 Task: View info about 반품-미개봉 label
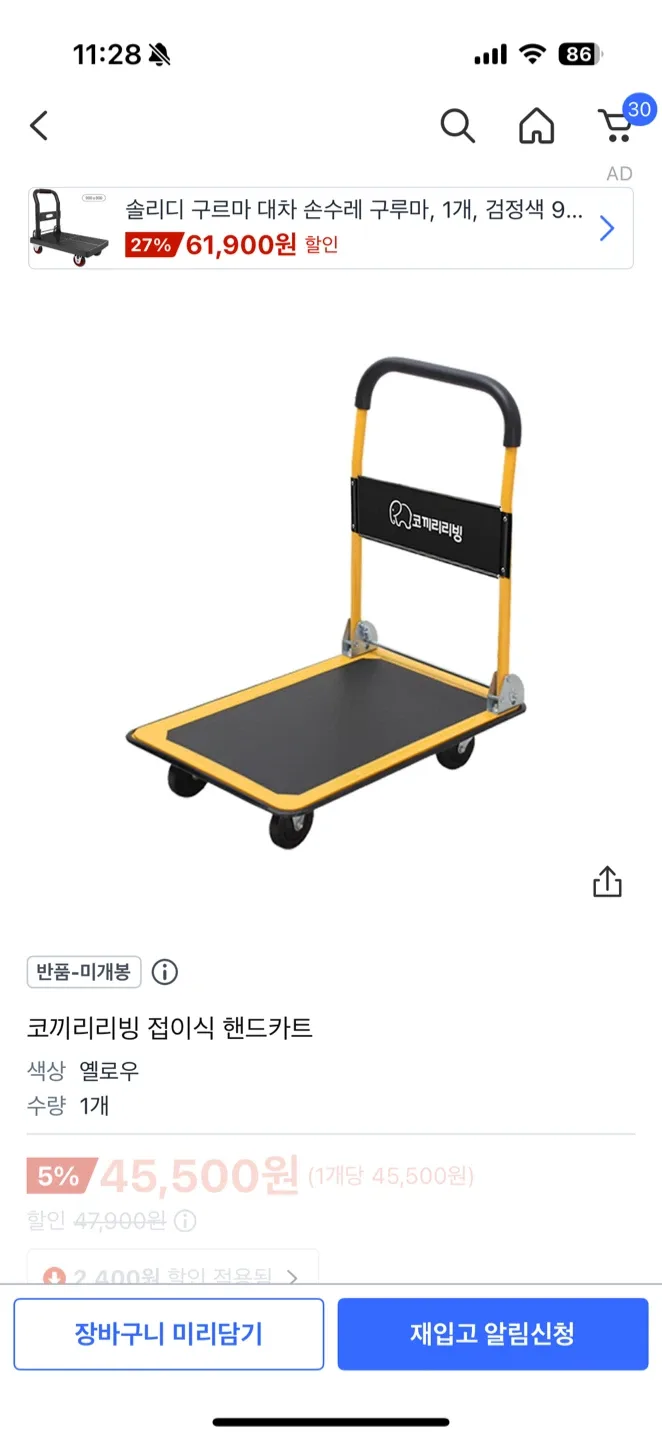click(x=165, y=972)
